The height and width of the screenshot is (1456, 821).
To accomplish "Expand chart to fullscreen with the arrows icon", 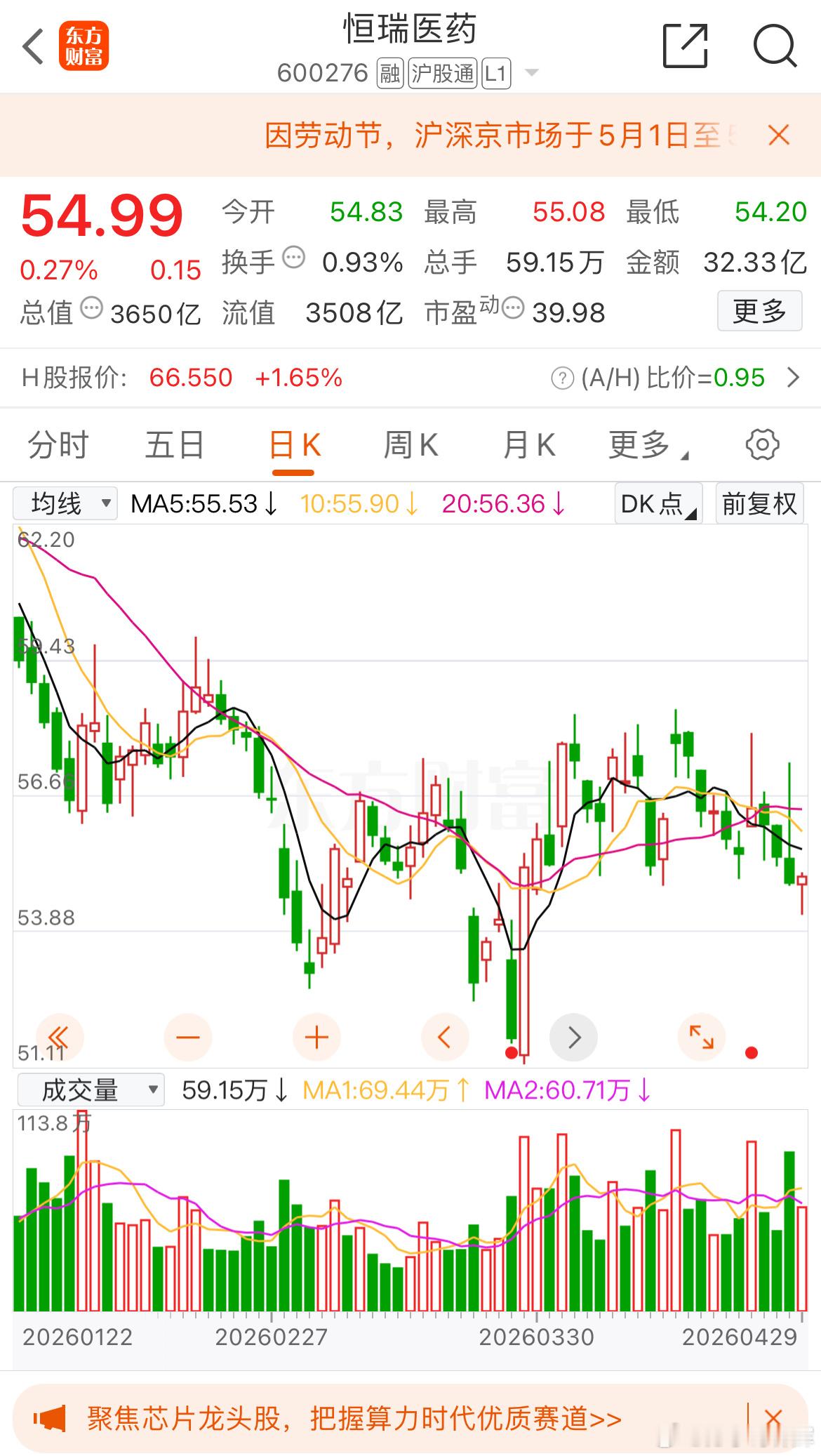I will [702, 1037].
